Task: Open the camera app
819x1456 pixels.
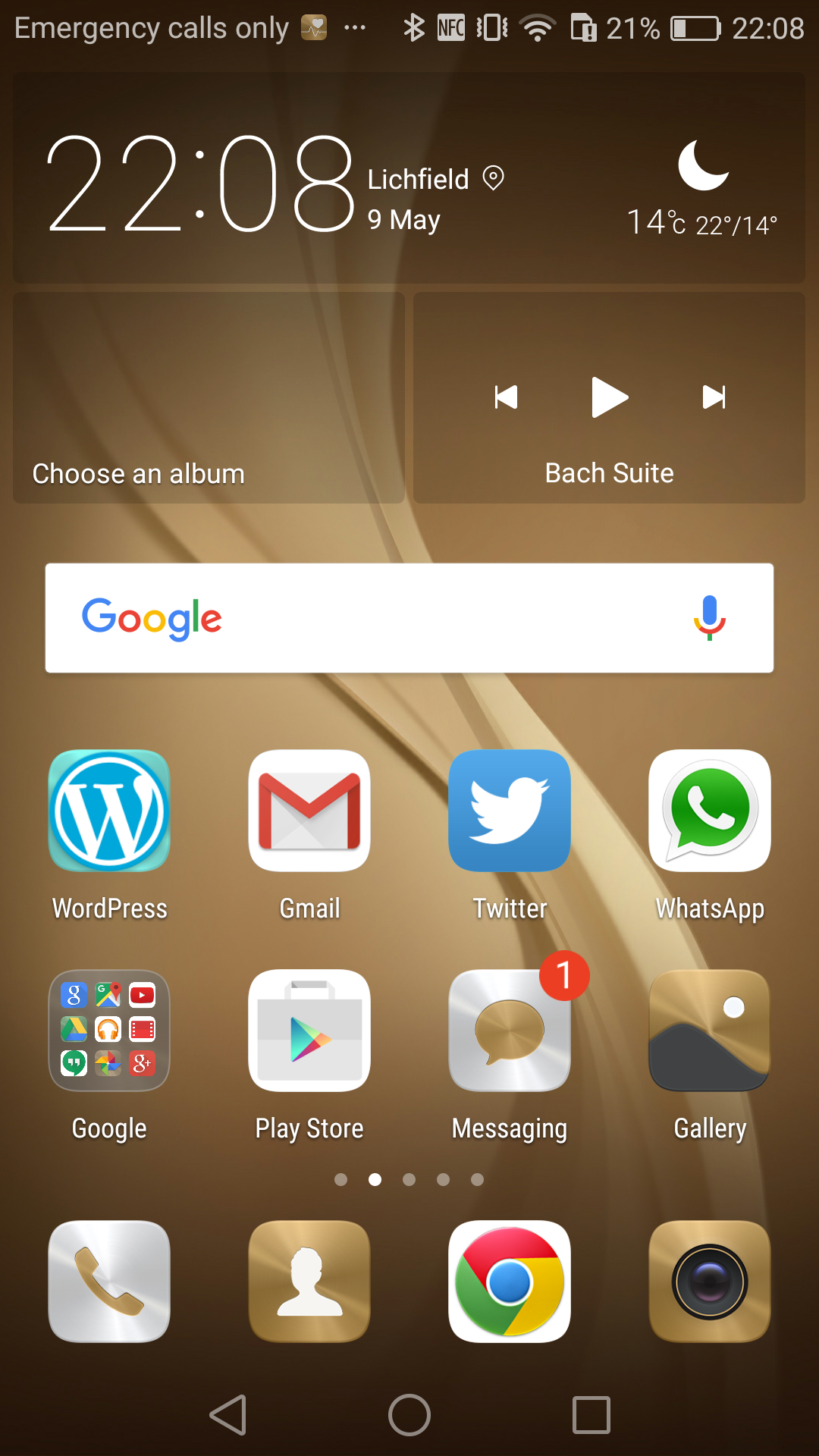Action: click(x=710, y=1282)
